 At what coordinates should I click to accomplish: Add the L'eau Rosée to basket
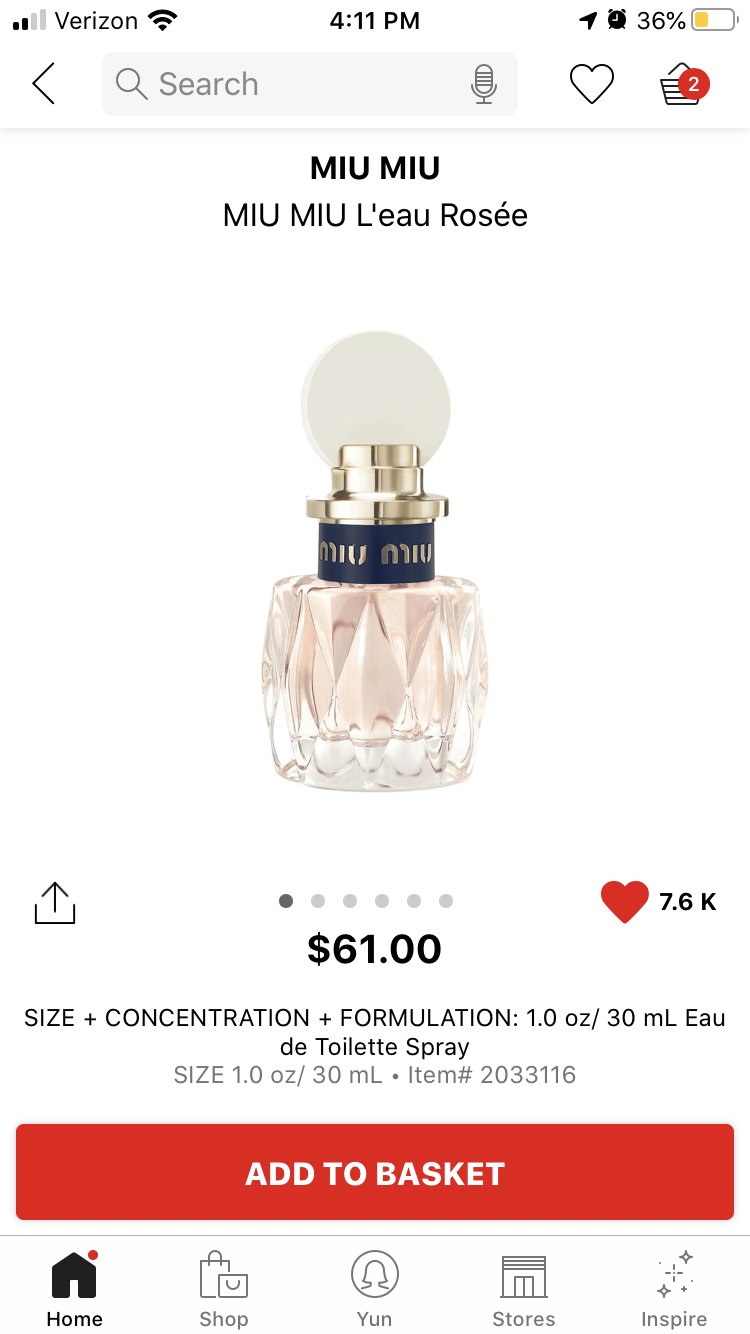[x=375, y=1172]
